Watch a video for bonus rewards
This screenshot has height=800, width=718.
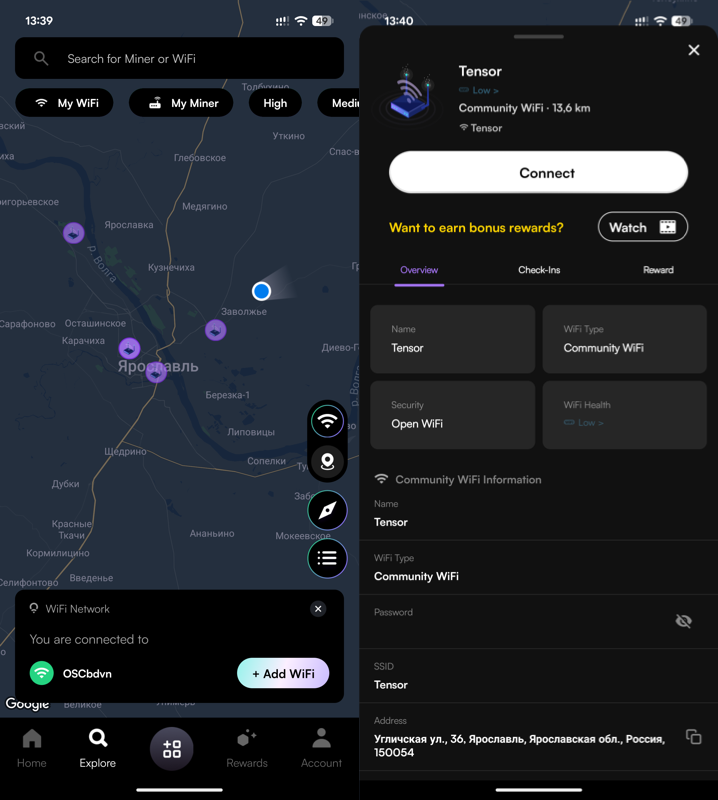tap(643, 227)
